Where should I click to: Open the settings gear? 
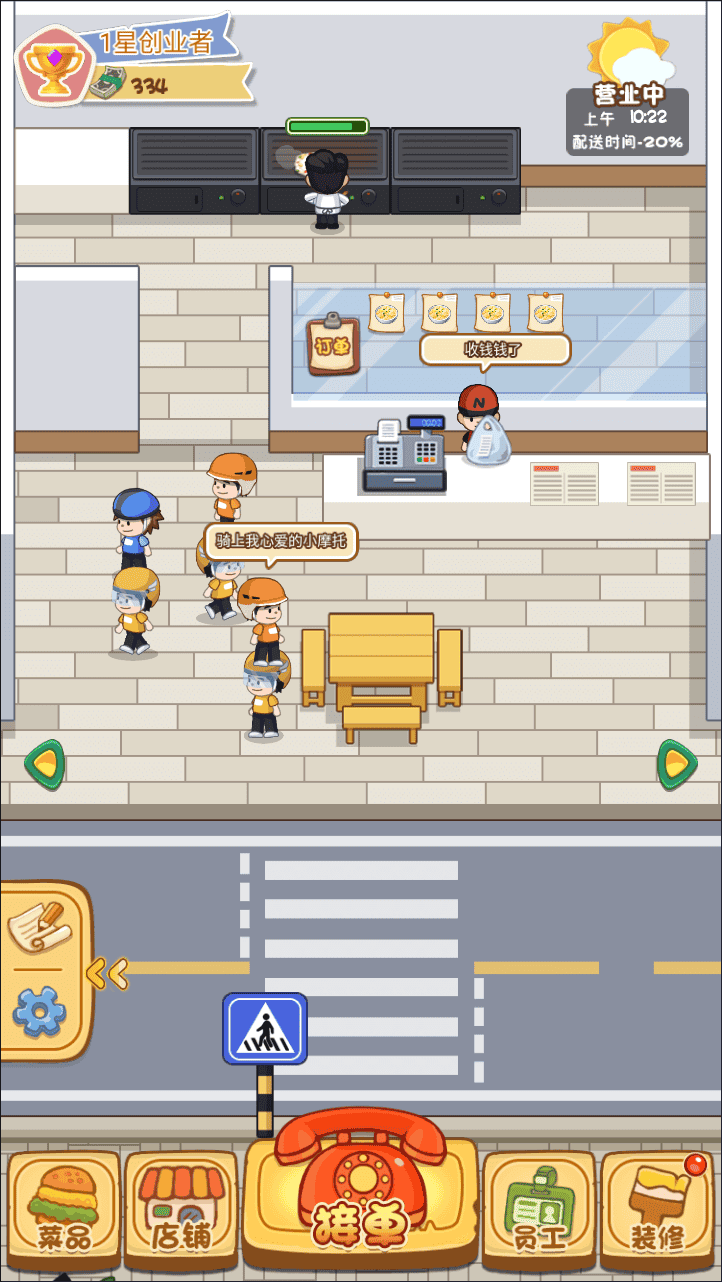point(39,1013)
